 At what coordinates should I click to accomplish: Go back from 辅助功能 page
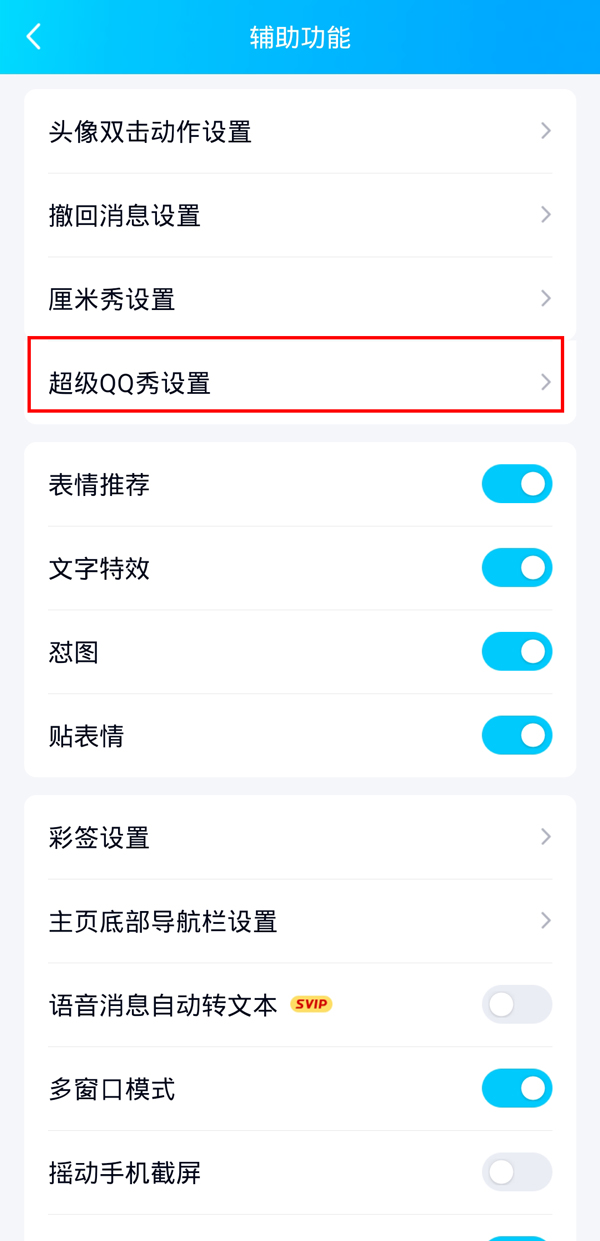[34, 37]
